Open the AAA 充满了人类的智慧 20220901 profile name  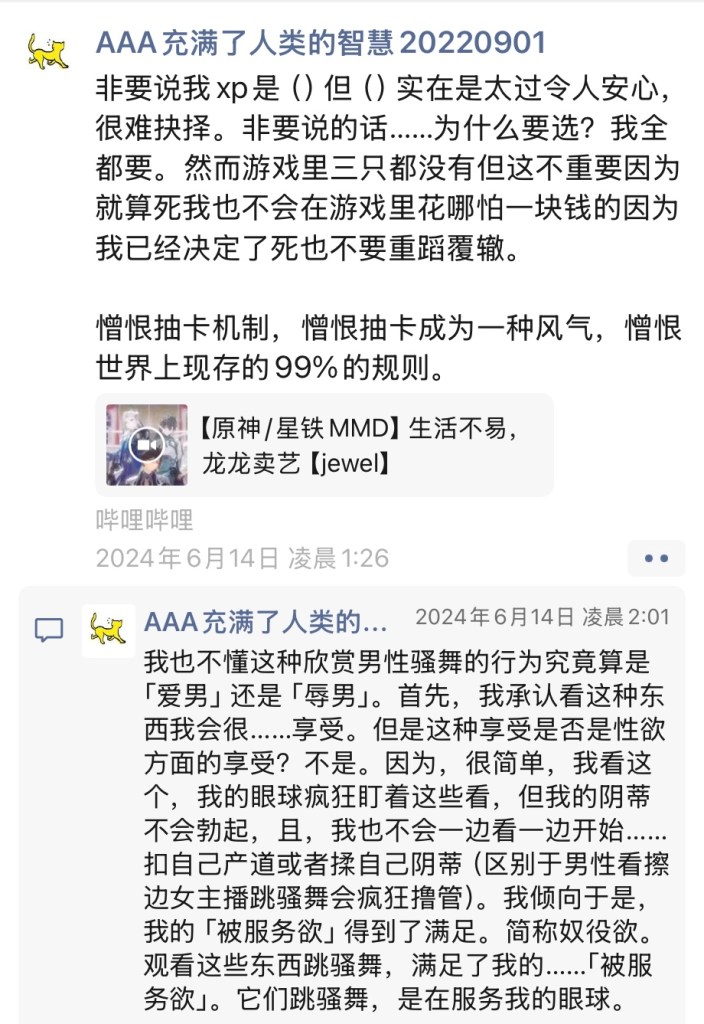[x=320, y=43]
